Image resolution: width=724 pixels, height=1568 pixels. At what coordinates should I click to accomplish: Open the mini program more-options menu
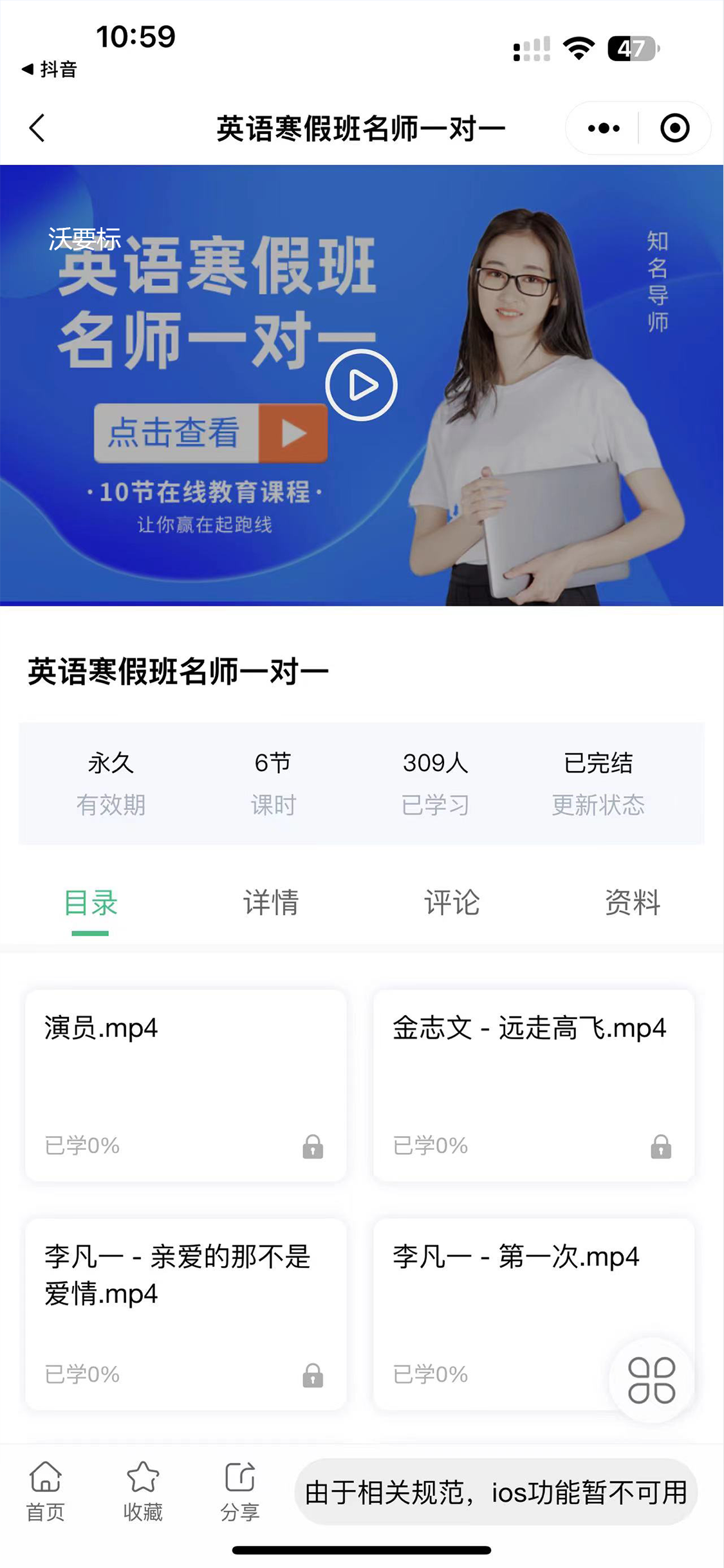tap(603, 128)
